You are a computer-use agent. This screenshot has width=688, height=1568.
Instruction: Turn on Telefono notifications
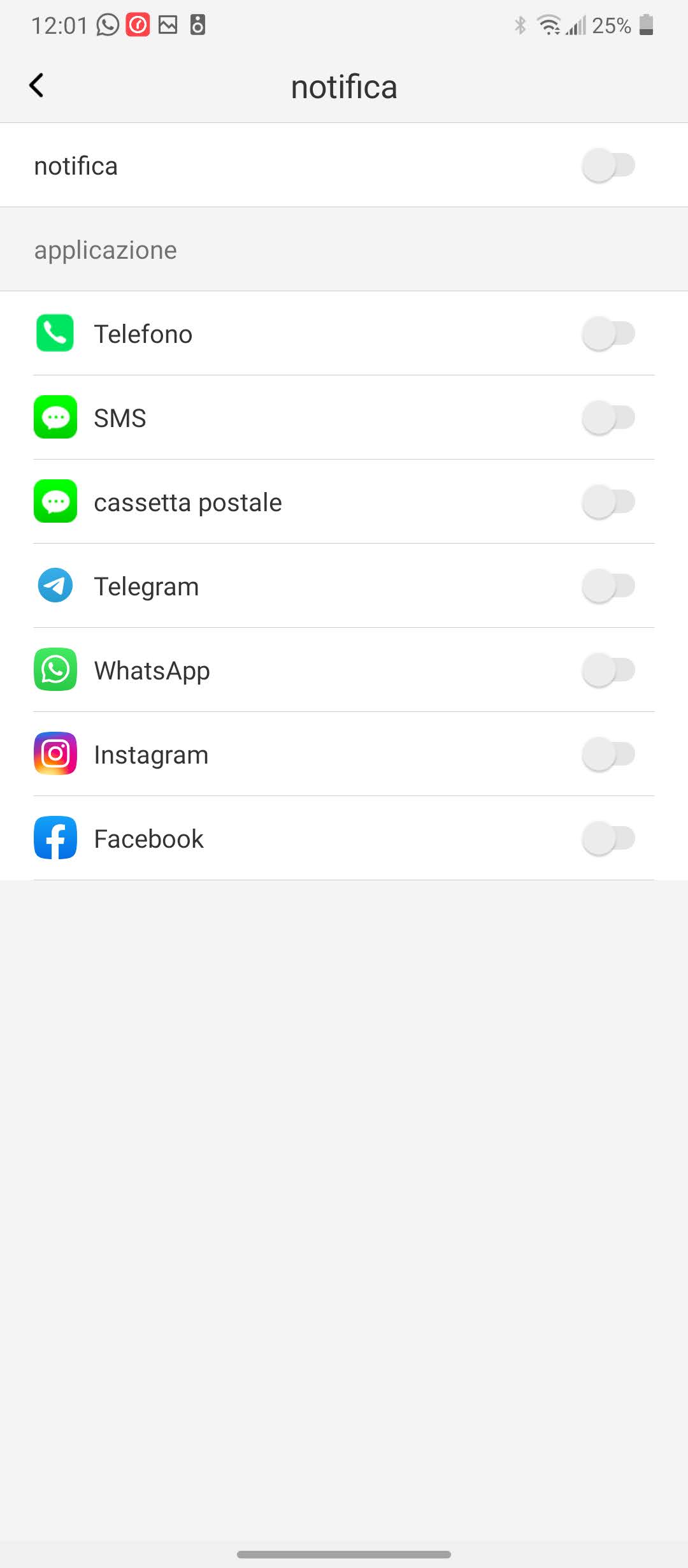point(608,334)
